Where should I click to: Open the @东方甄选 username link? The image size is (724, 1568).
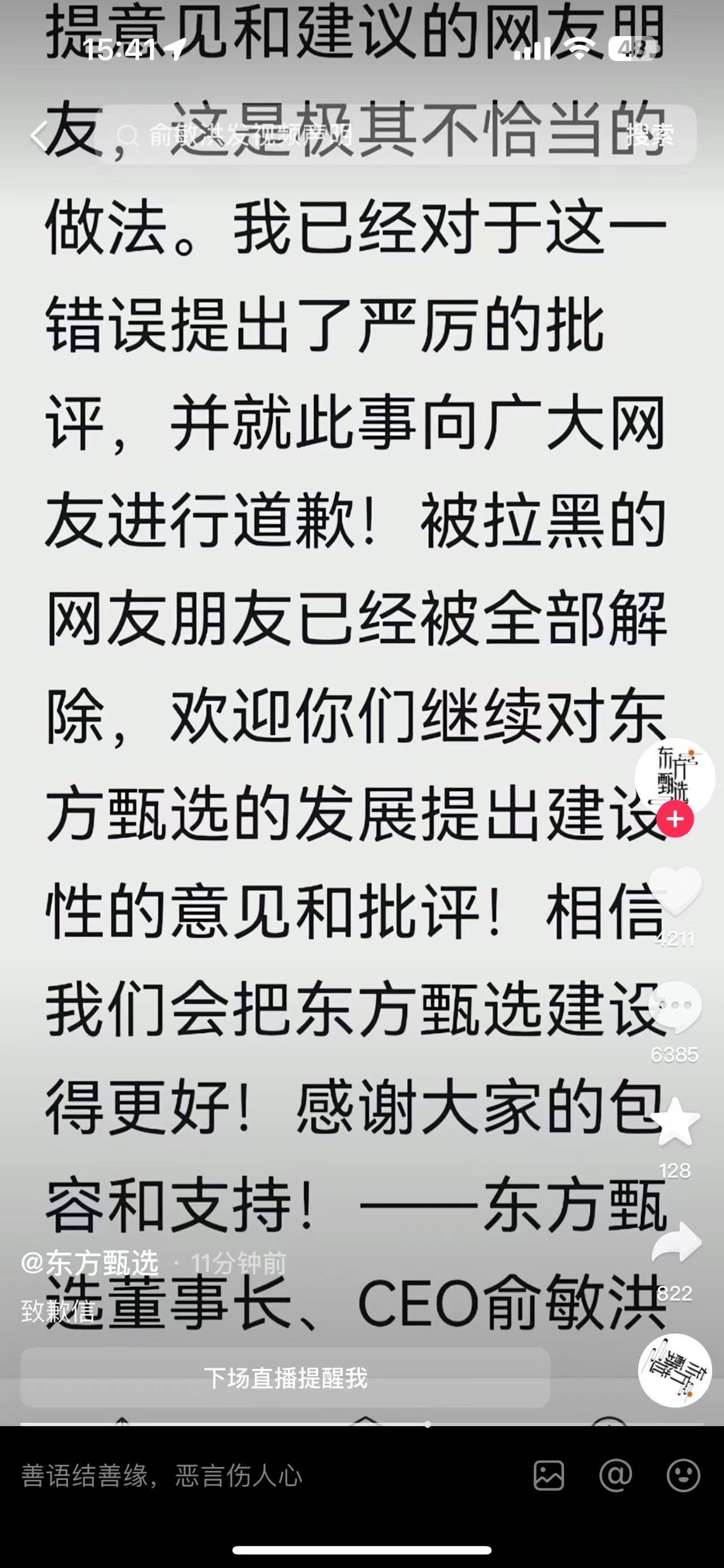click(90, 1264)
